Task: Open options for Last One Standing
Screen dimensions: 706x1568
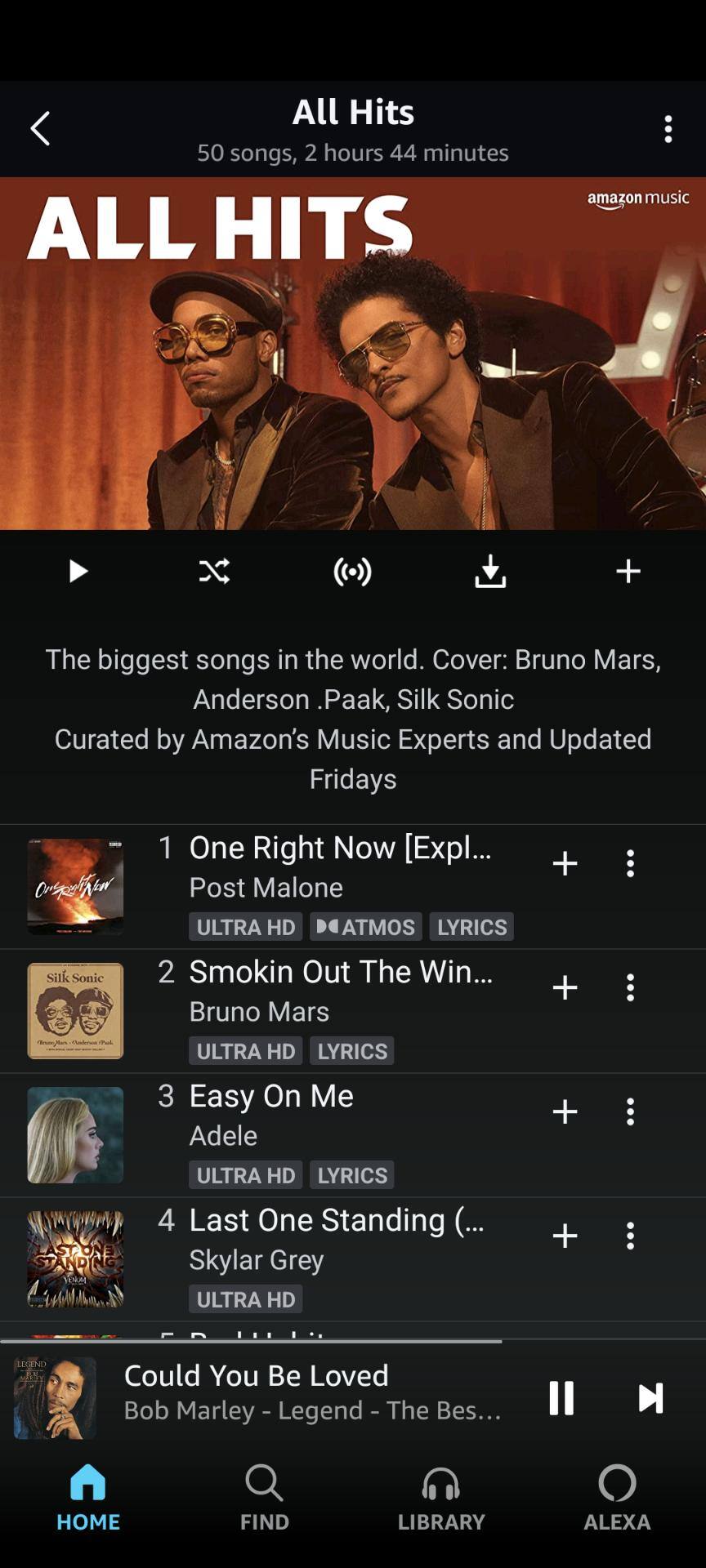Action: [x=630, y=1236]
